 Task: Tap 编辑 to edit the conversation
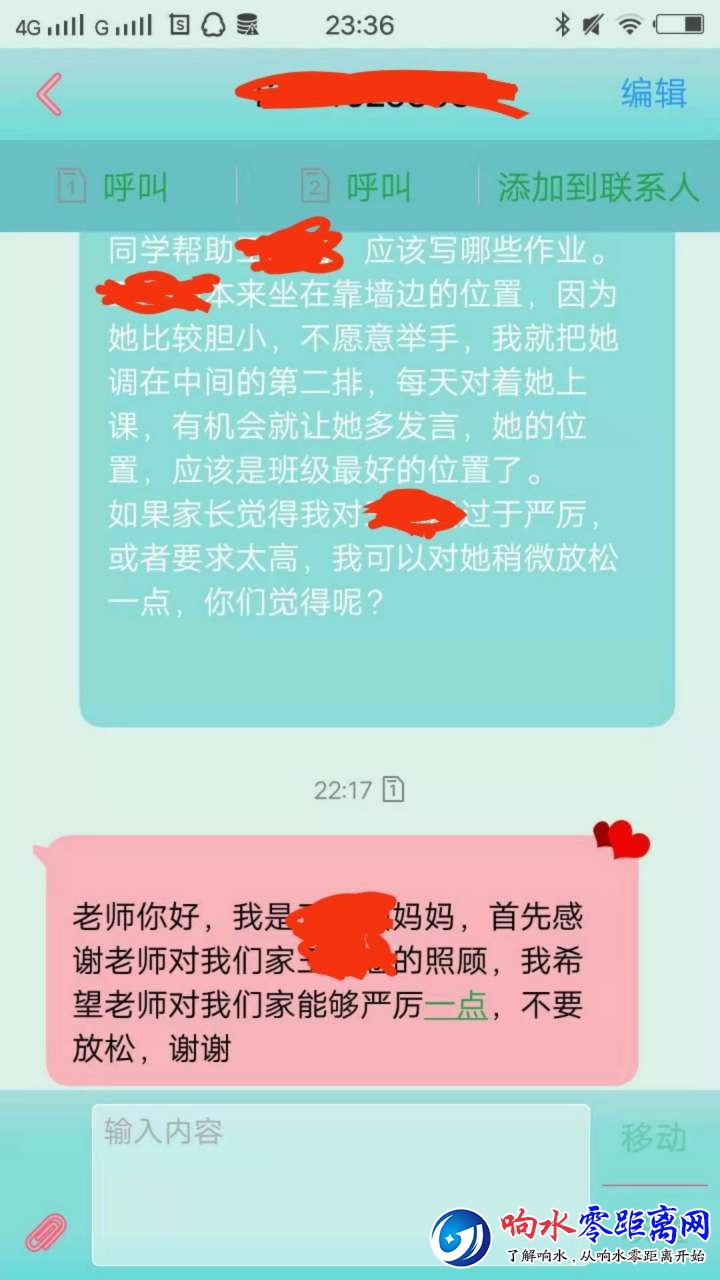pos(654,93)
